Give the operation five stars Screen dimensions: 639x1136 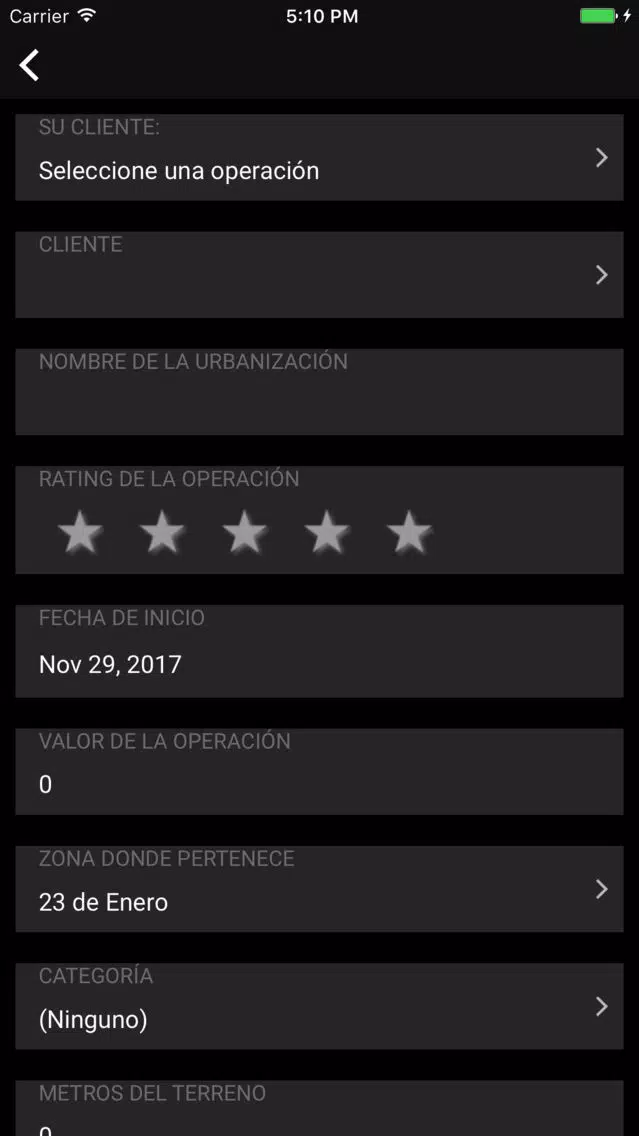coord(409,532)
